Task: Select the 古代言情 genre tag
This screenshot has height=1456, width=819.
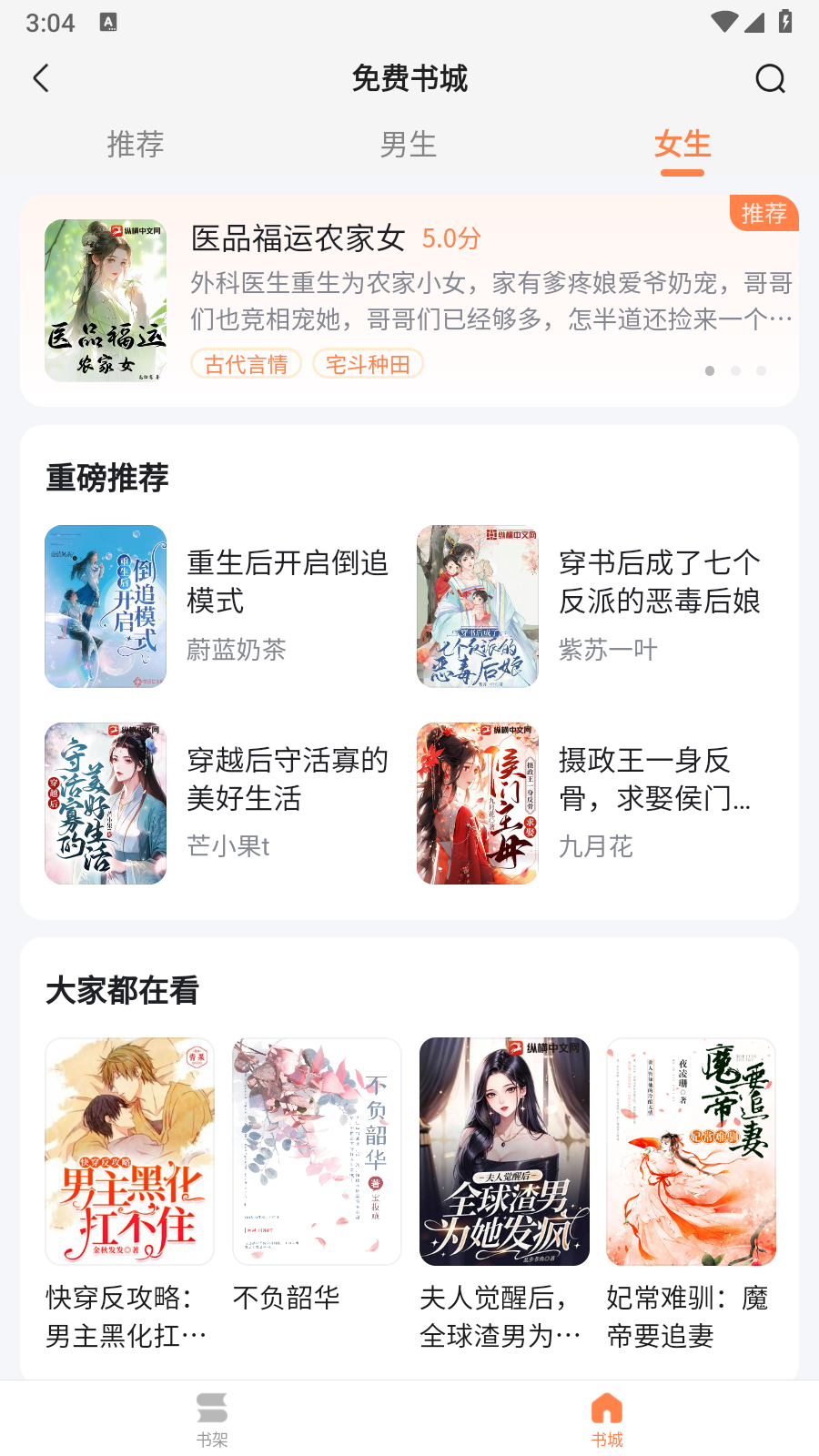Action: pos(246,363)
